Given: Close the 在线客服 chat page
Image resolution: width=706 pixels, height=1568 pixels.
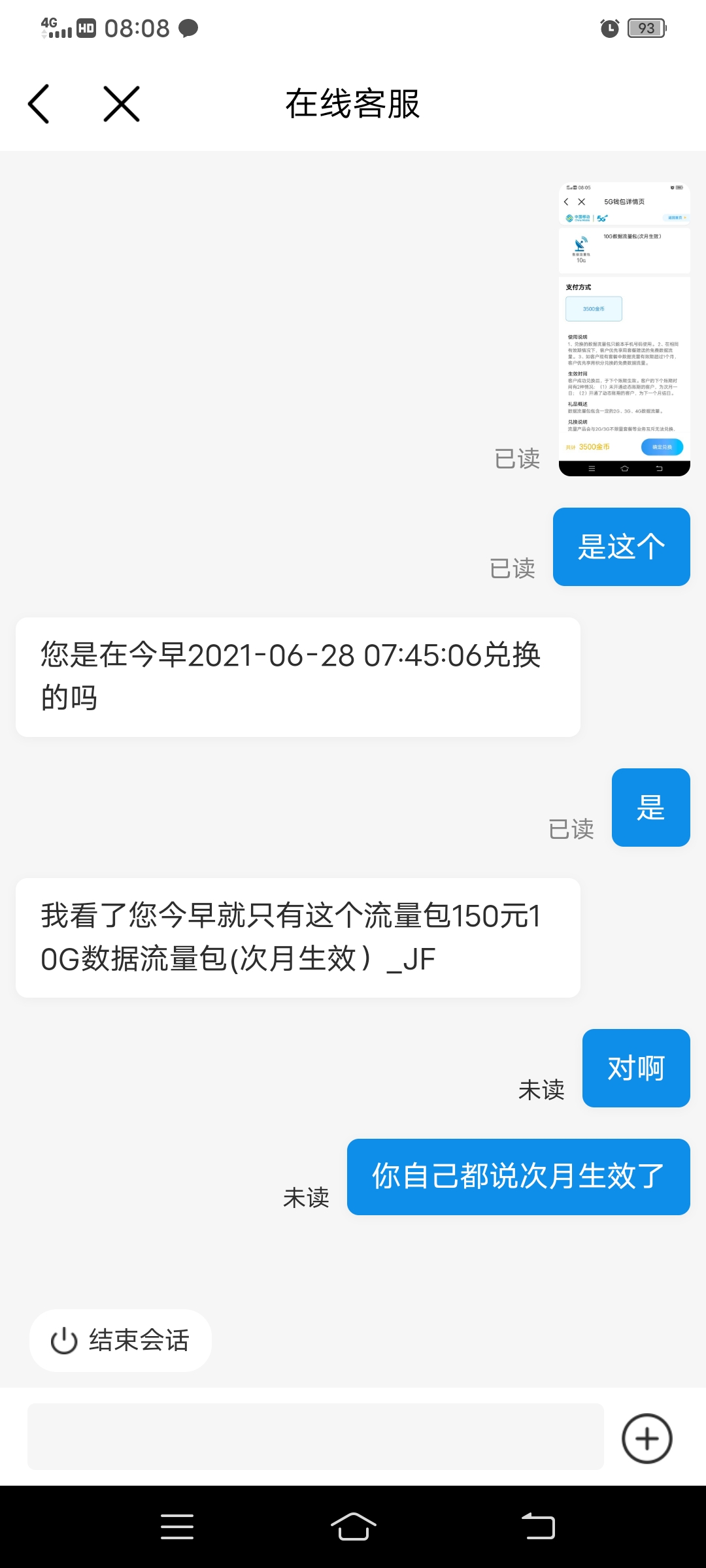Looking at the screenshot, I should pos(122,104).
